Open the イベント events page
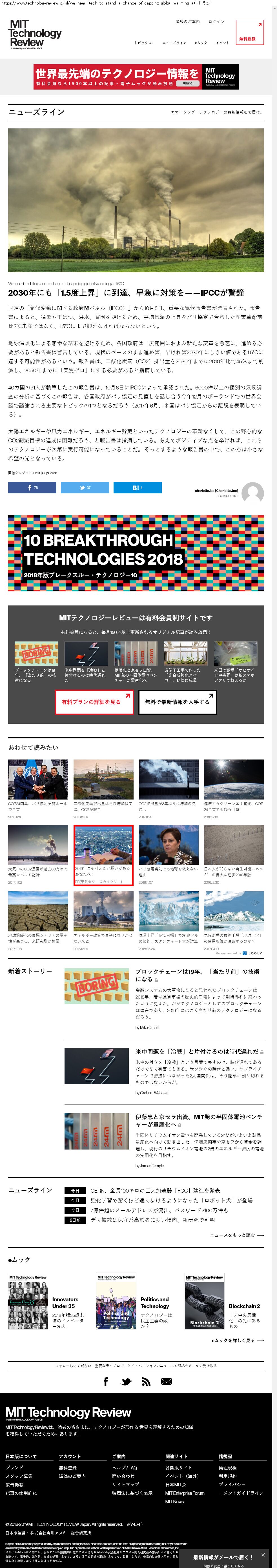The height and width of the screenshot is (1568, 277). tap(222, 43)
